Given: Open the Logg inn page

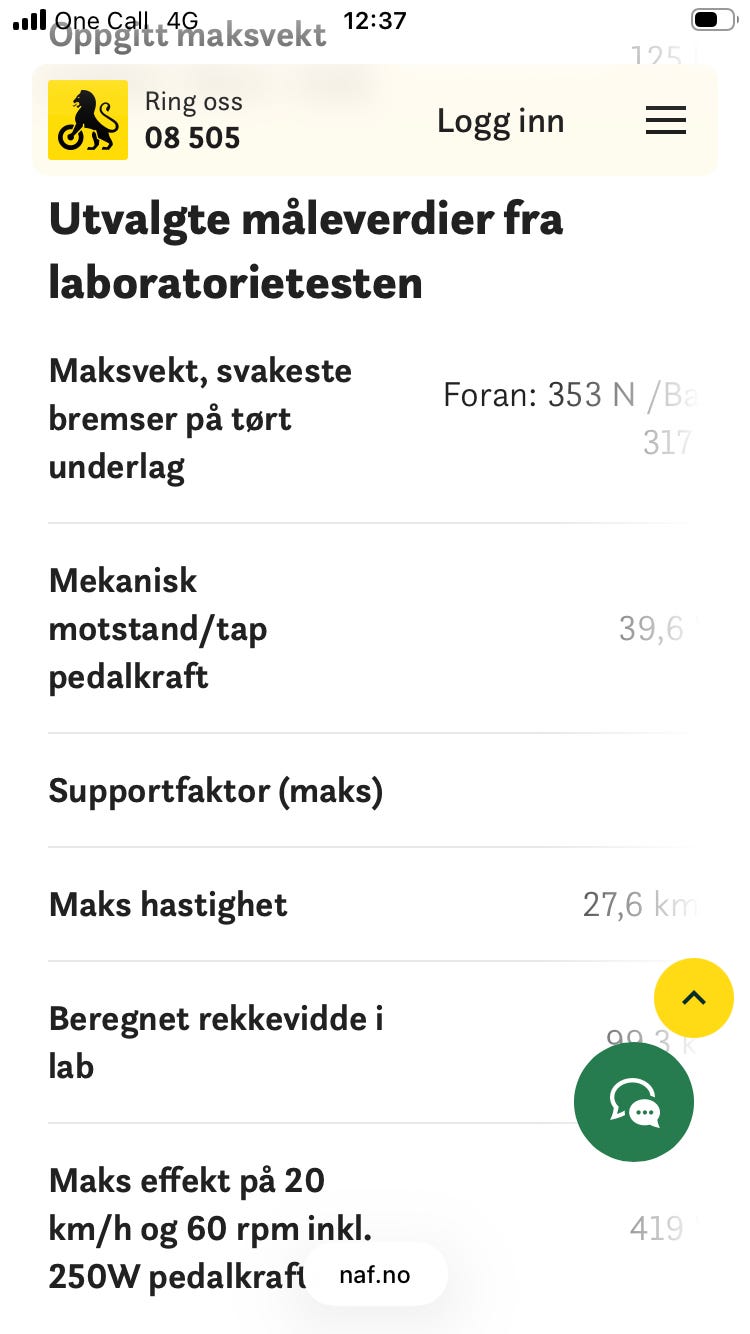Looking at the screenshot, I should [500, 121].
